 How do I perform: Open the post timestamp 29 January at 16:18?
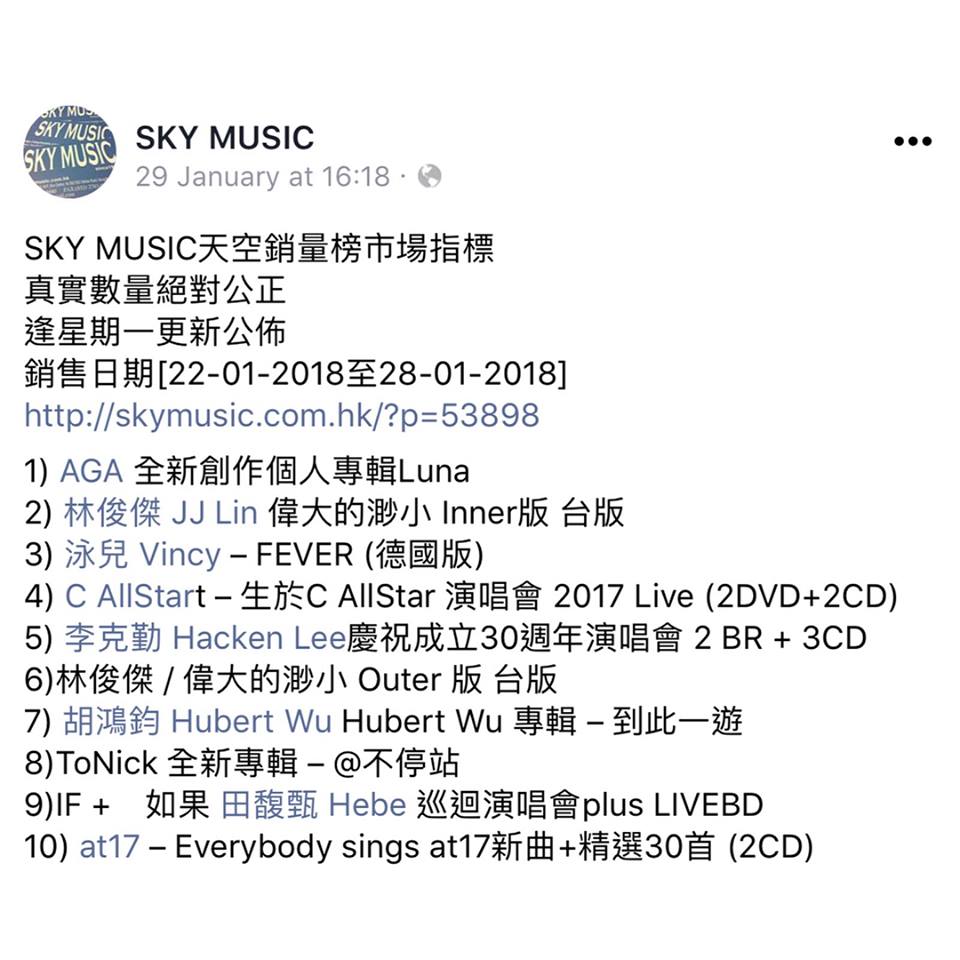pos(262,177)
